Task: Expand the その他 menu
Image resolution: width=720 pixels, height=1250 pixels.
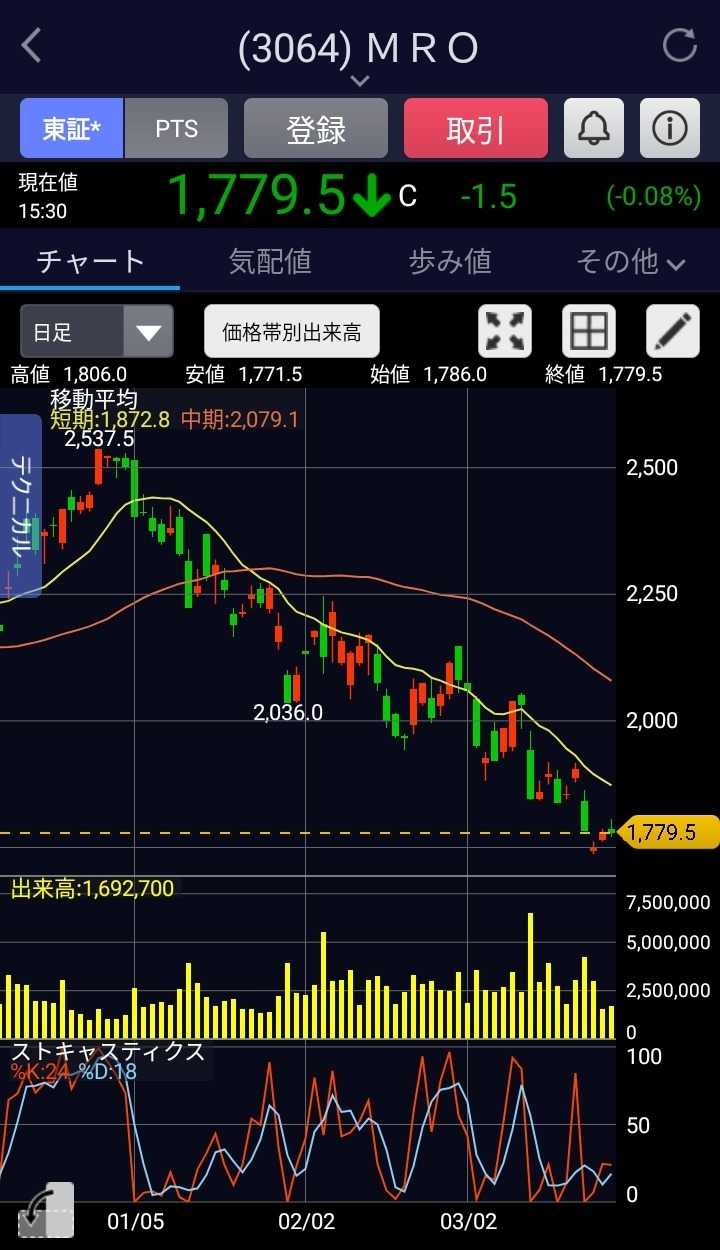Action: (630, 262)
